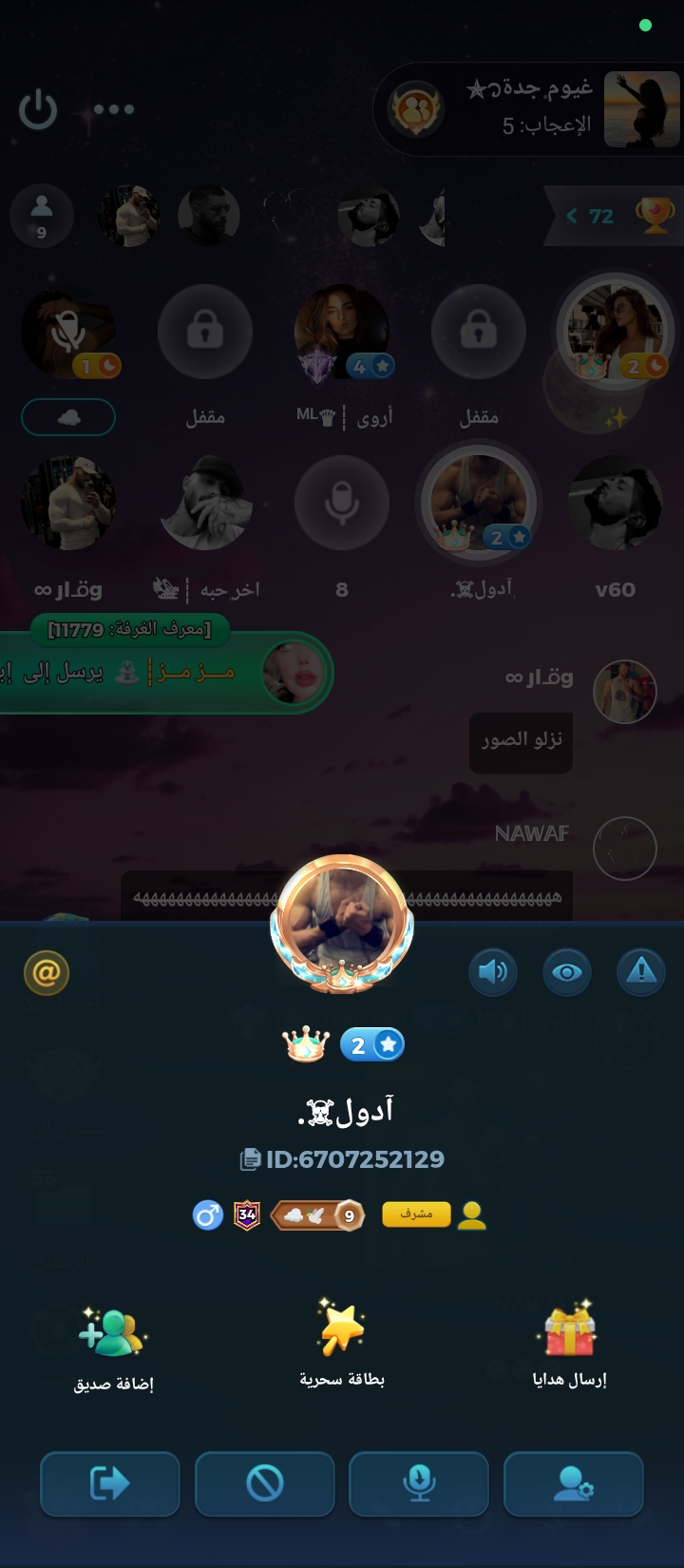Viewport: 684px width, 1568px height.
Task: Tap the exit arrow button at the bottom
Action: 110,1482
